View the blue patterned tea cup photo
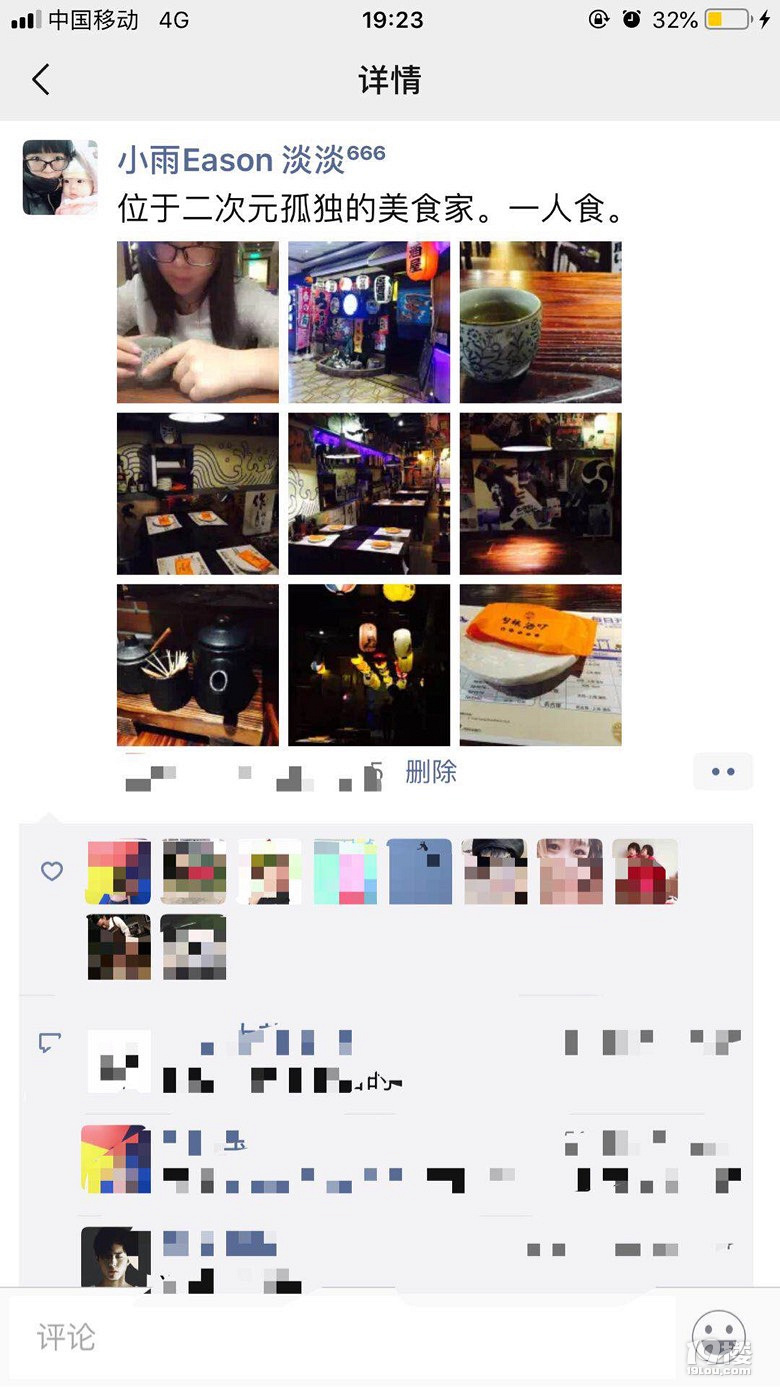 click(540, 322)
